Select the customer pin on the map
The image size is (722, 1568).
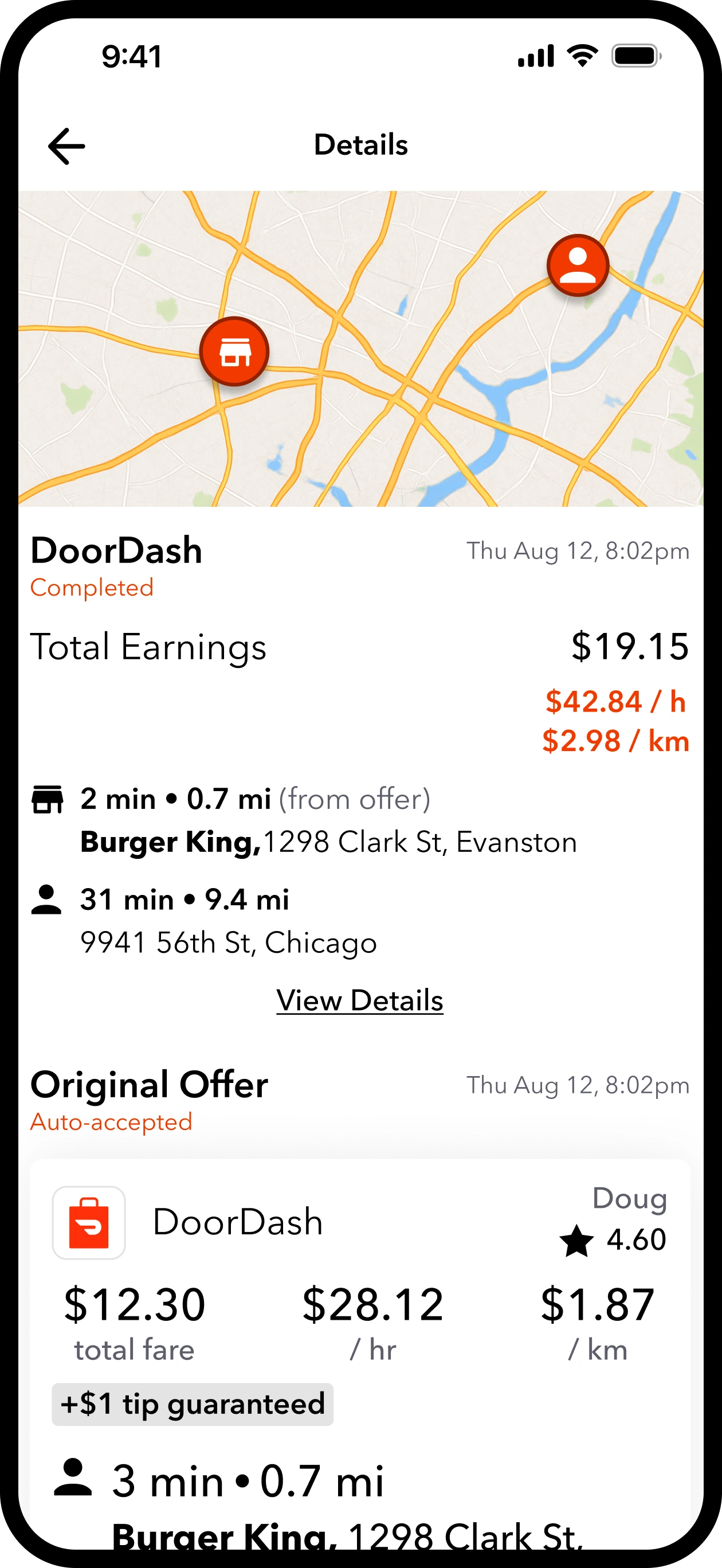[577, 265]
